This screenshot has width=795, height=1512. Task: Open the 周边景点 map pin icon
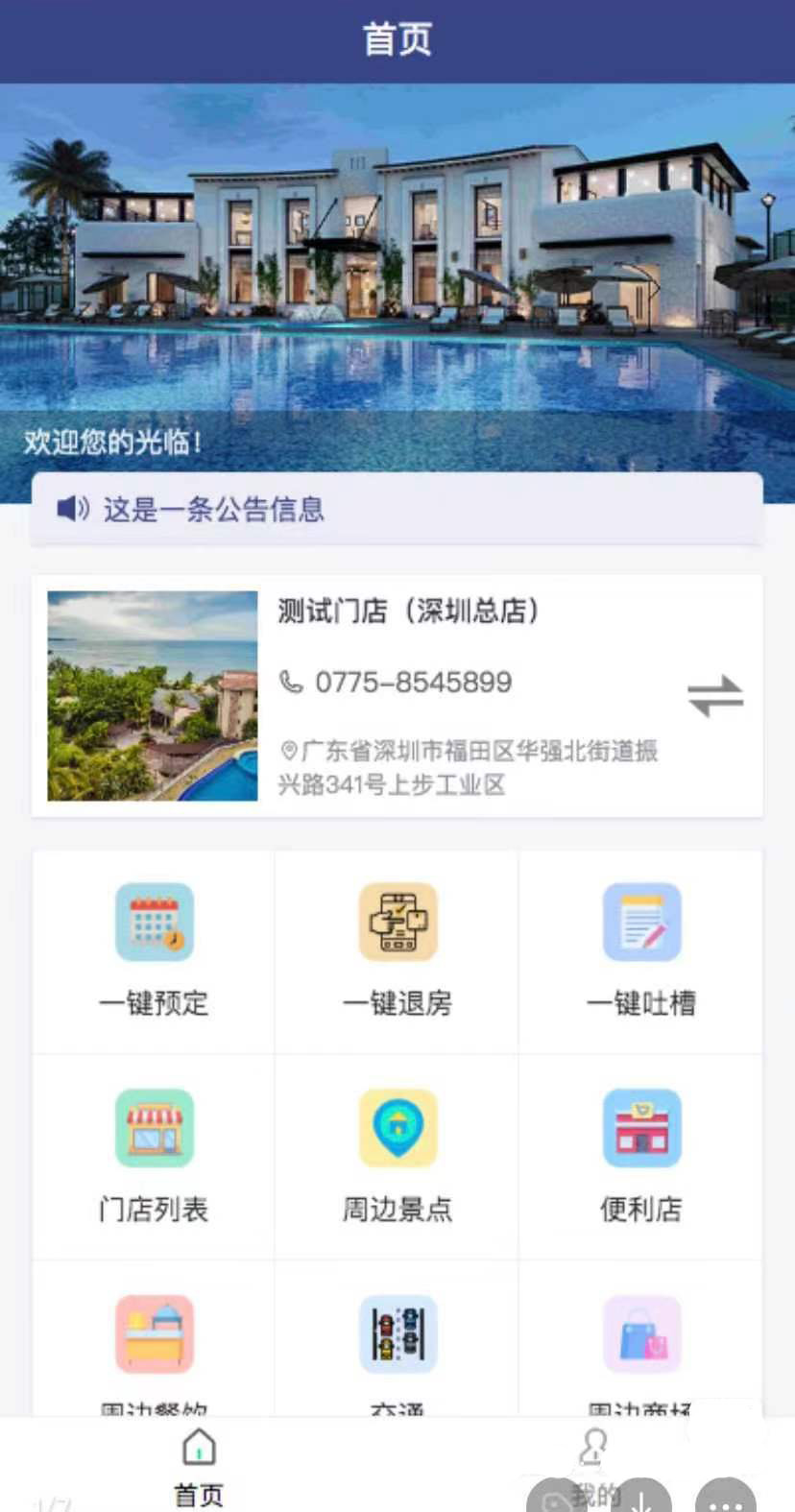pos(397,1128)
